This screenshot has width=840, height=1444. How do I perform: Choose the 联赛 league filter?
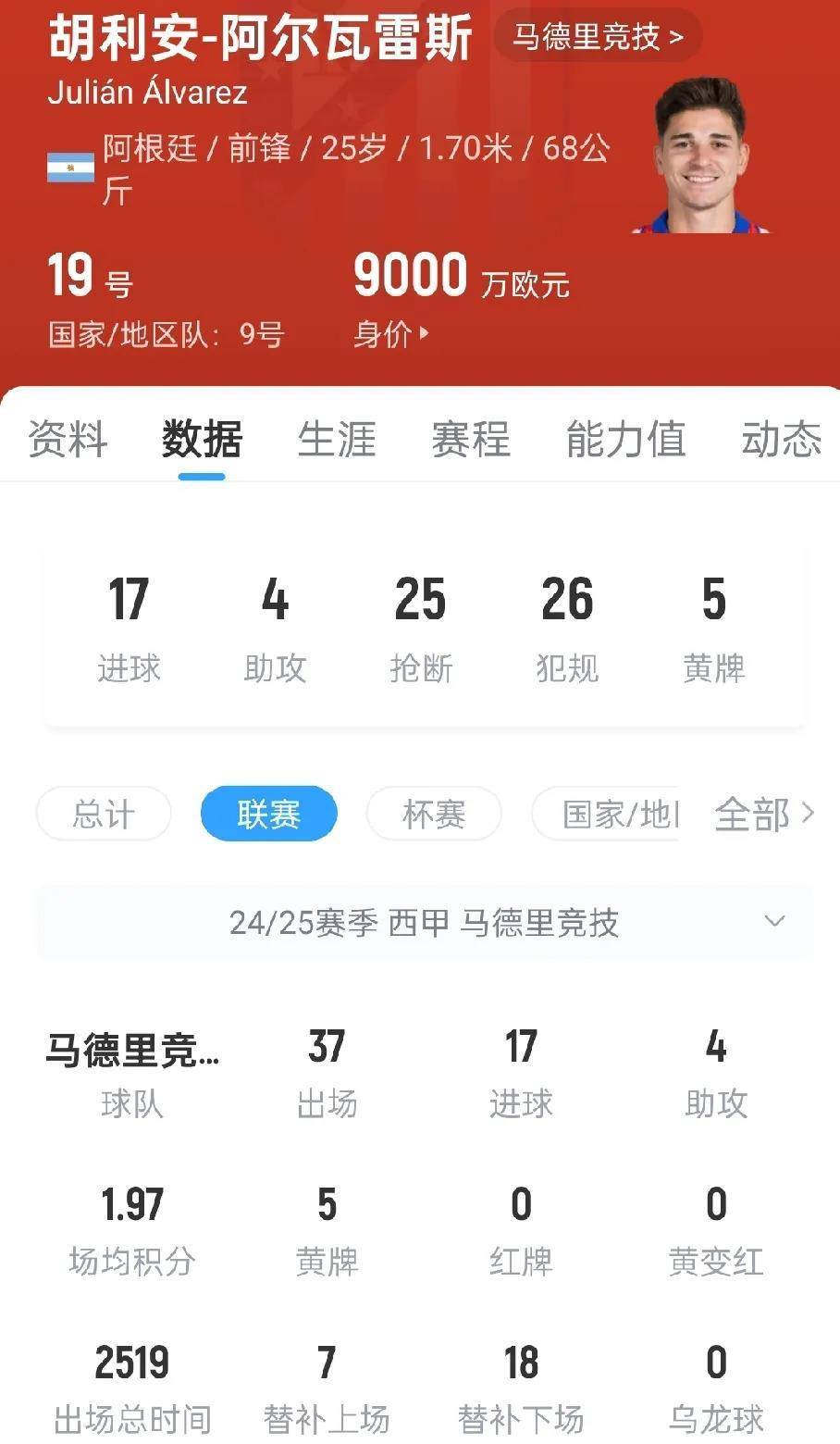268,815
